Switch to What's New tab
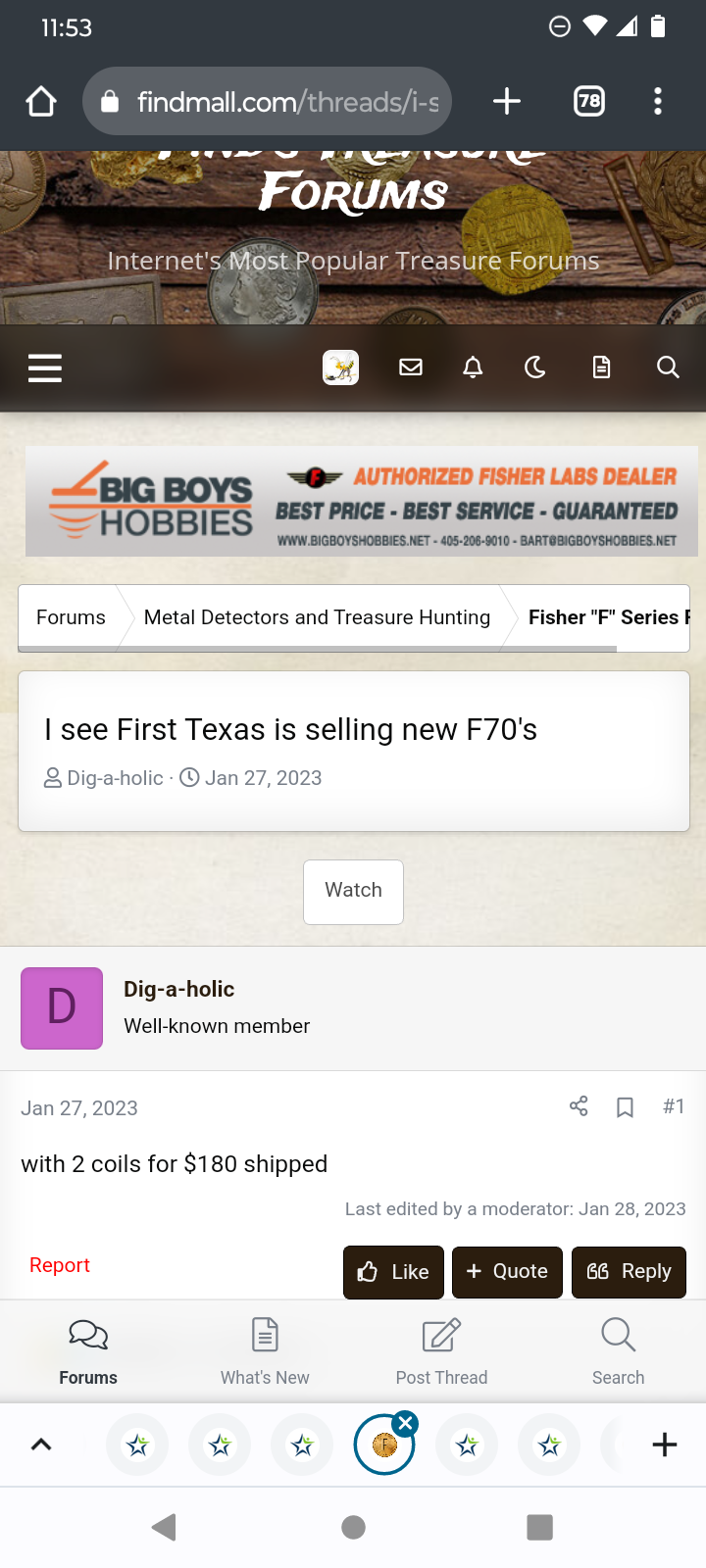The height and width of the screenshot is (1568, 706). tap(265, 1351)
